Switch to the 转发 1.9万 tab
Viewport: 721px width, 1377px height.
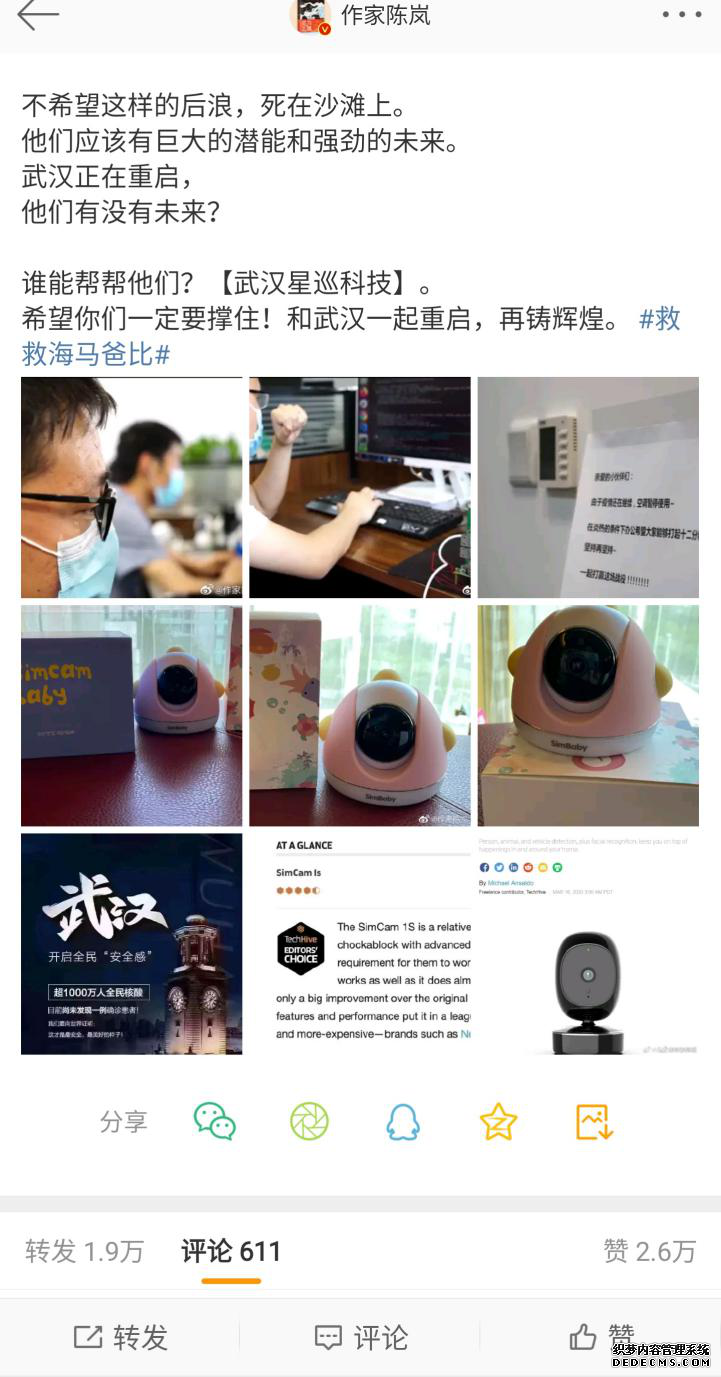tap(85, 1251)
